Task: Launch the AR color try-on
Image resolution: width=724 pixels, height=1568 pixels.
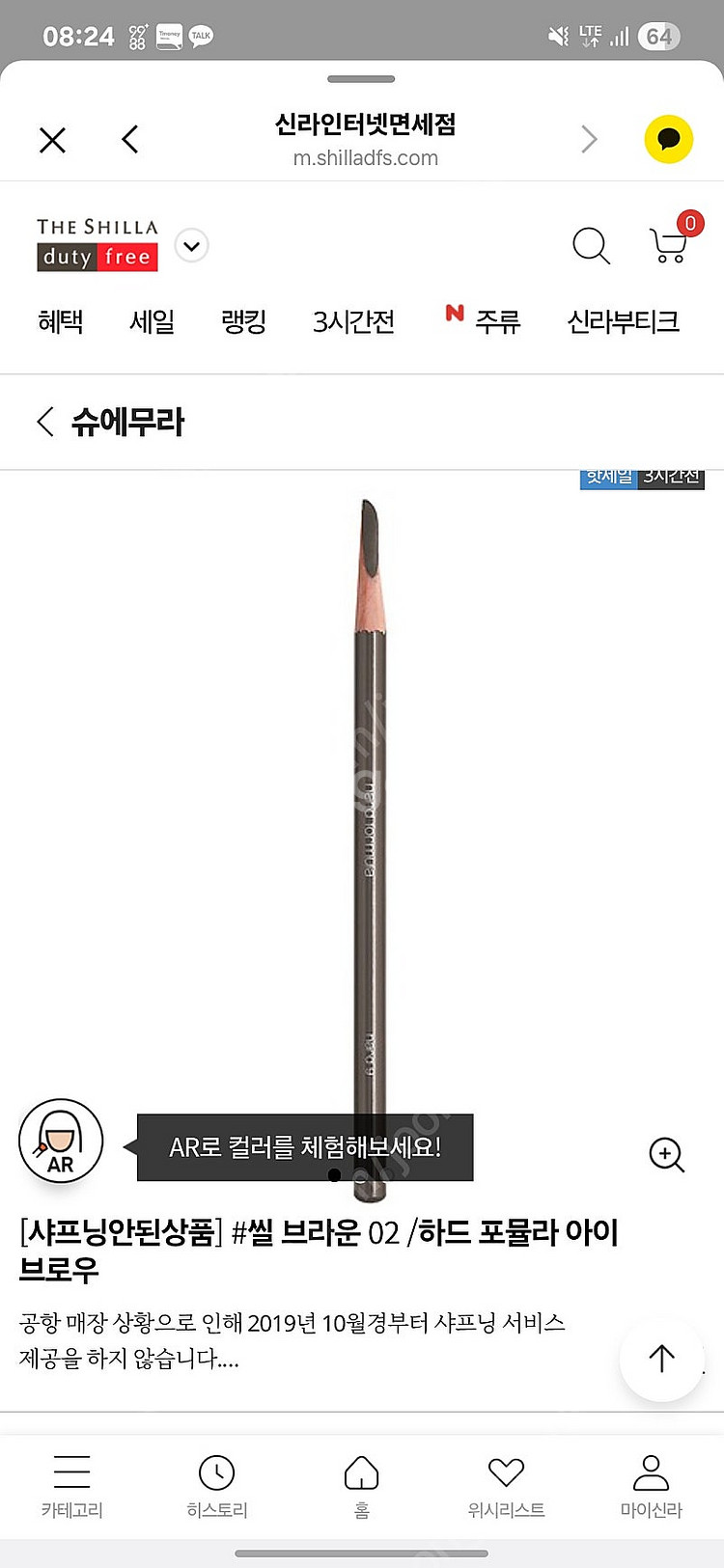Action: tap(61, 1142)
